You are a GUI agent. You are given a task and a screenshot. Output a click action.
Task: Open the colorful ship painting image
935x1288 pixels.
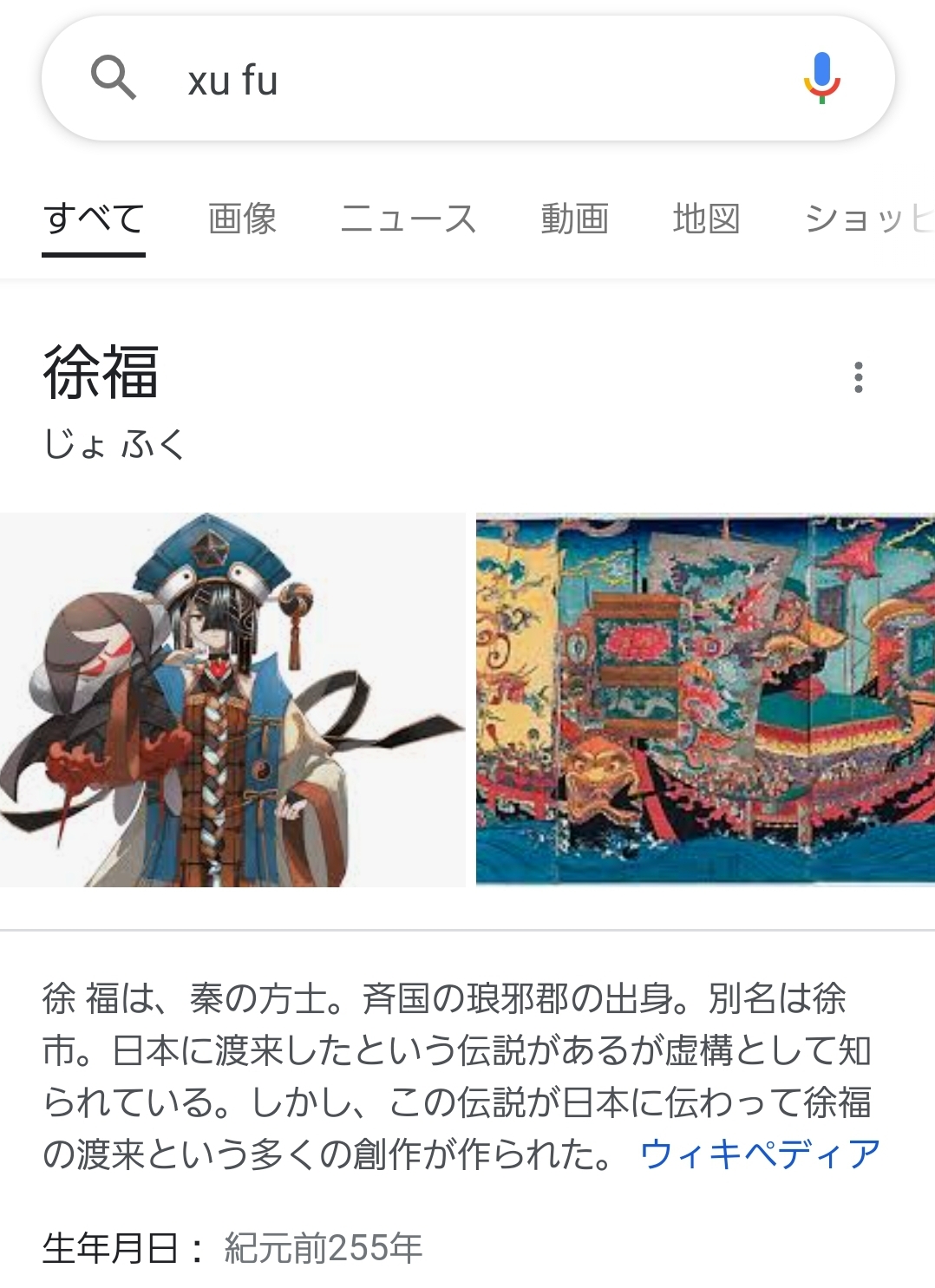tap(704, 700)
